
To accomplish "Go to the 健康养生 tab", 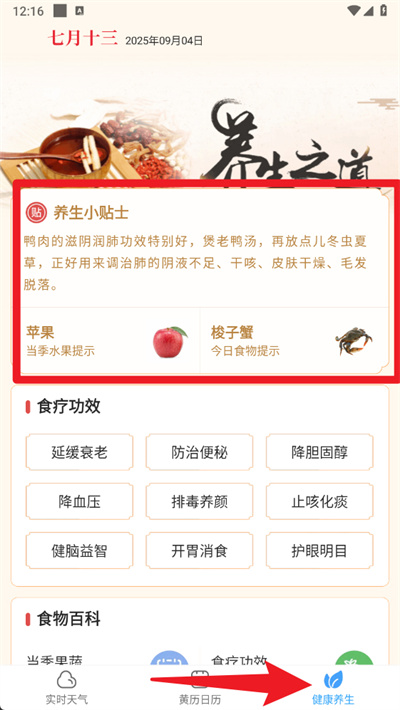I will [333, 687].
